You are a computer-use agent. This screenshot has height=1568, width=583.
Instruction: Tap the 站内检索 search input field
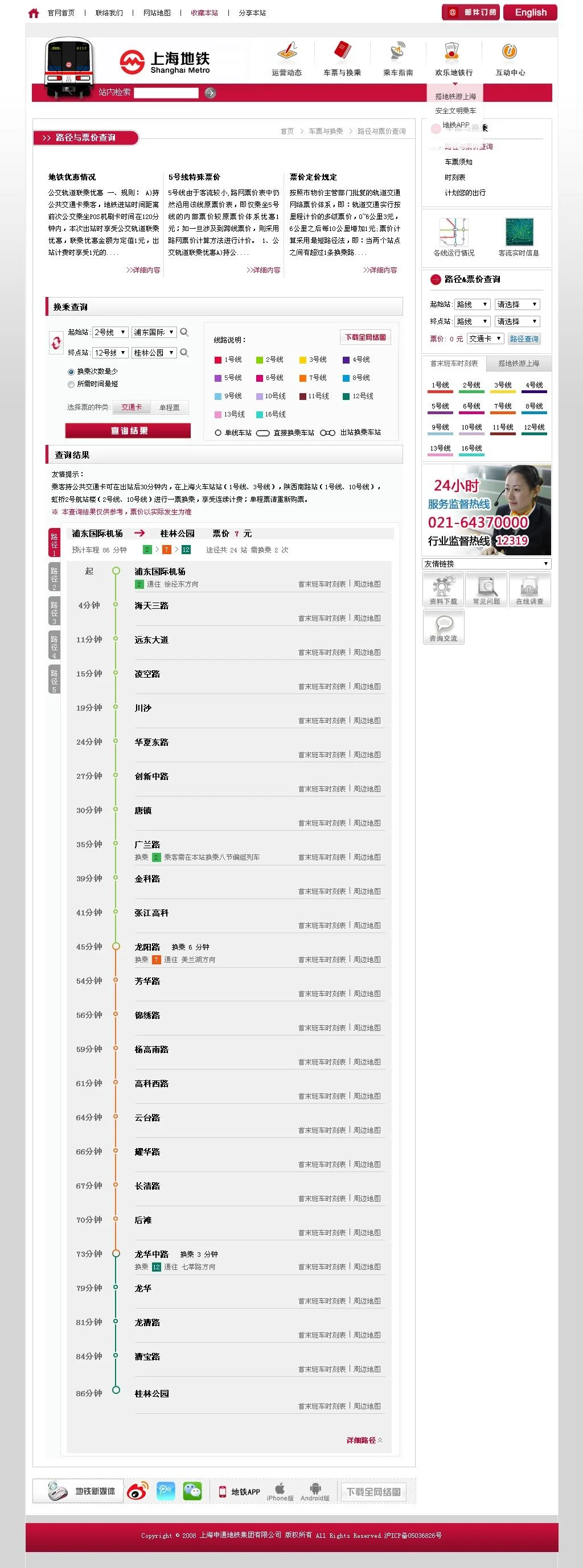click(166, 93)
